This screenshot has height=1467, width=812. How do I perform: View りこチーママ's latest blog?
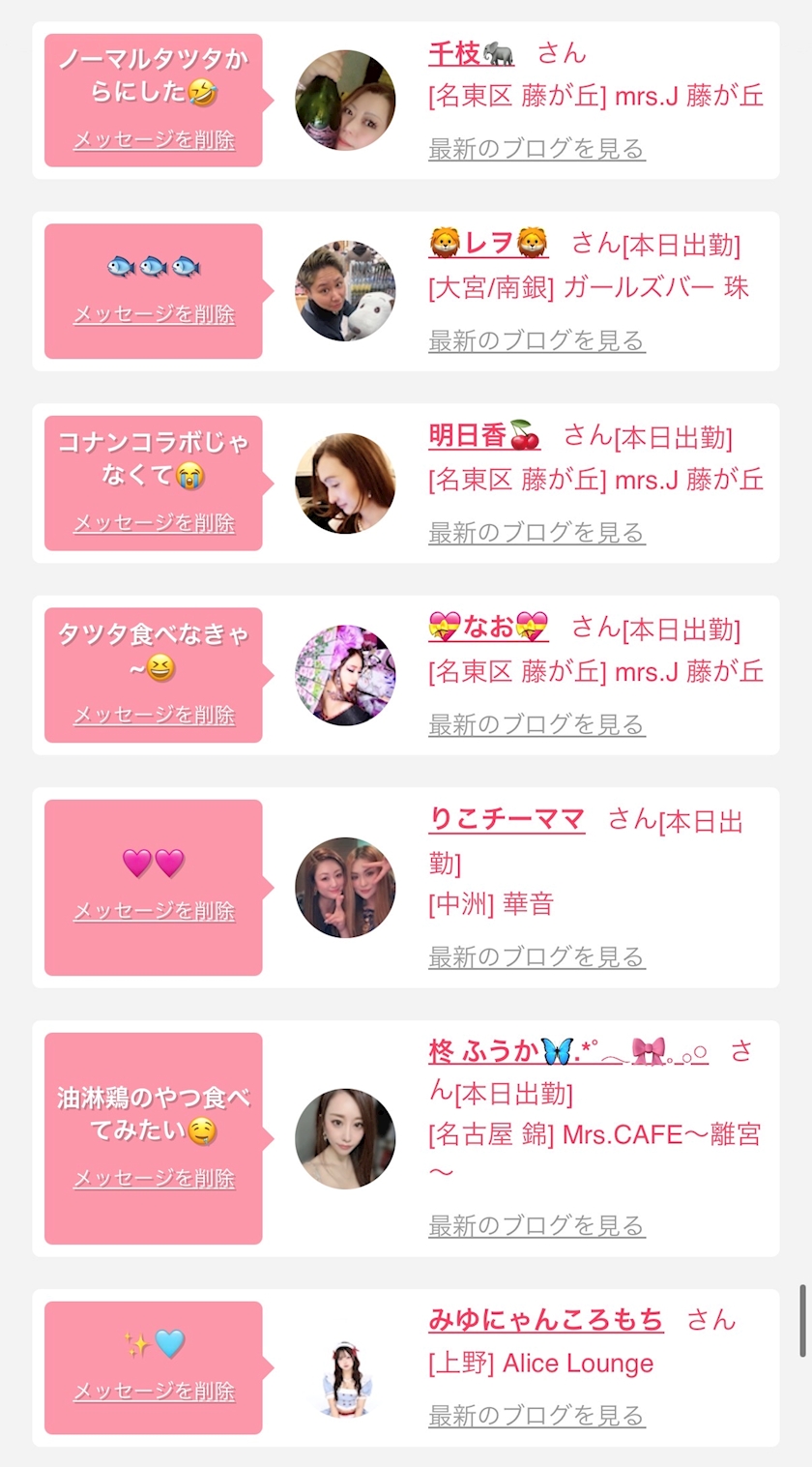click(x=536, y=957)
